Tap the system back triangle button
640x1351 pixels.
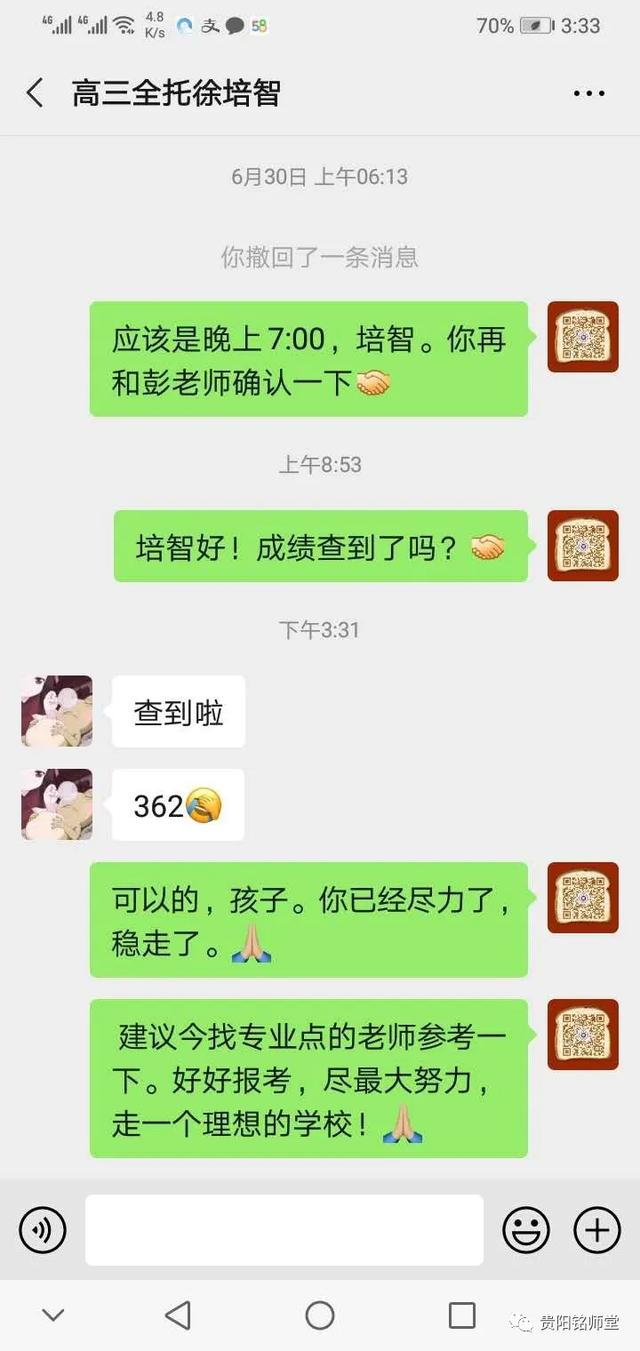pos(178,1315)
